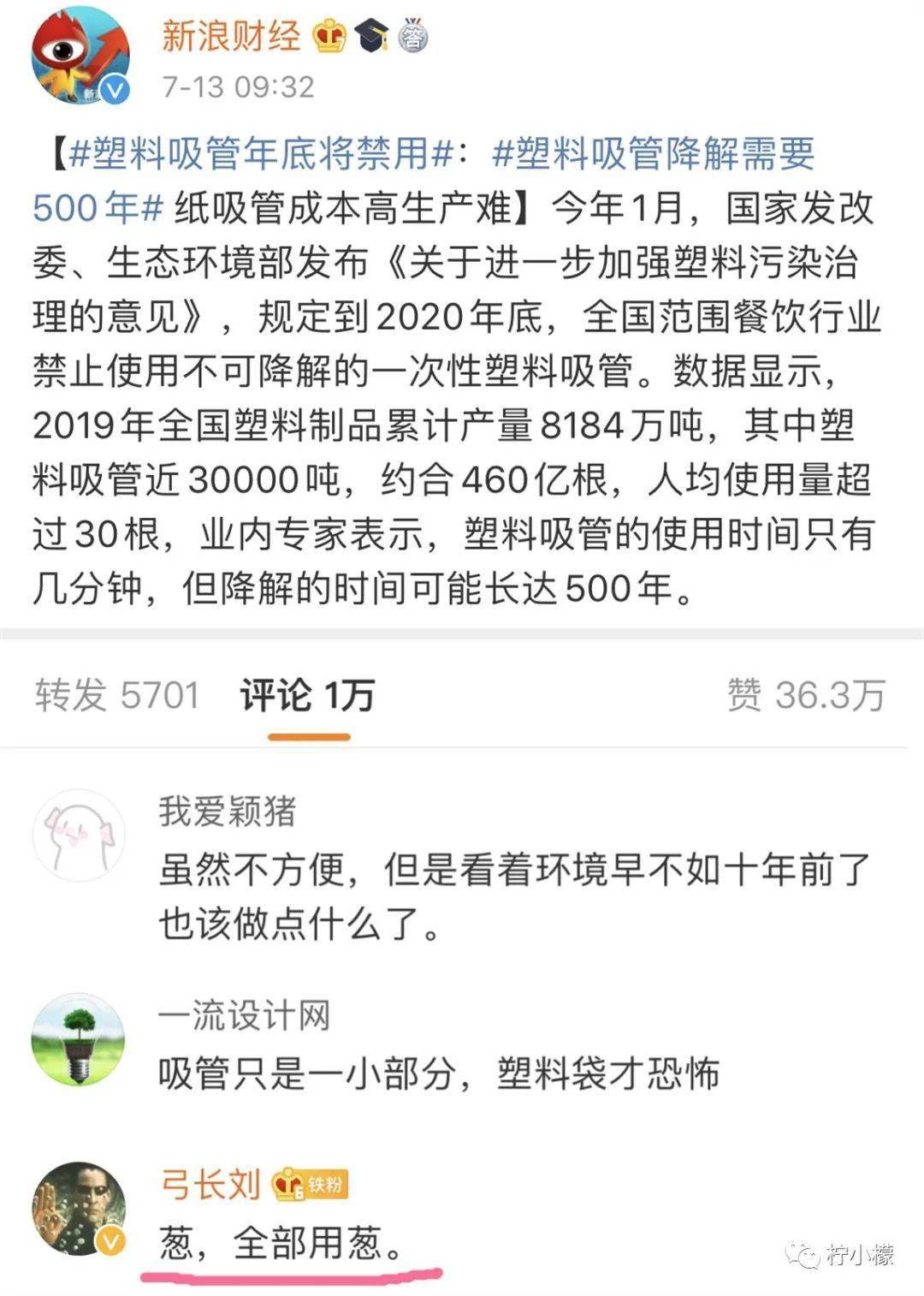This screenshot has width=924, height=1296.
Task: Open username 弓长刘
Action: click(x=210, y=1184)
